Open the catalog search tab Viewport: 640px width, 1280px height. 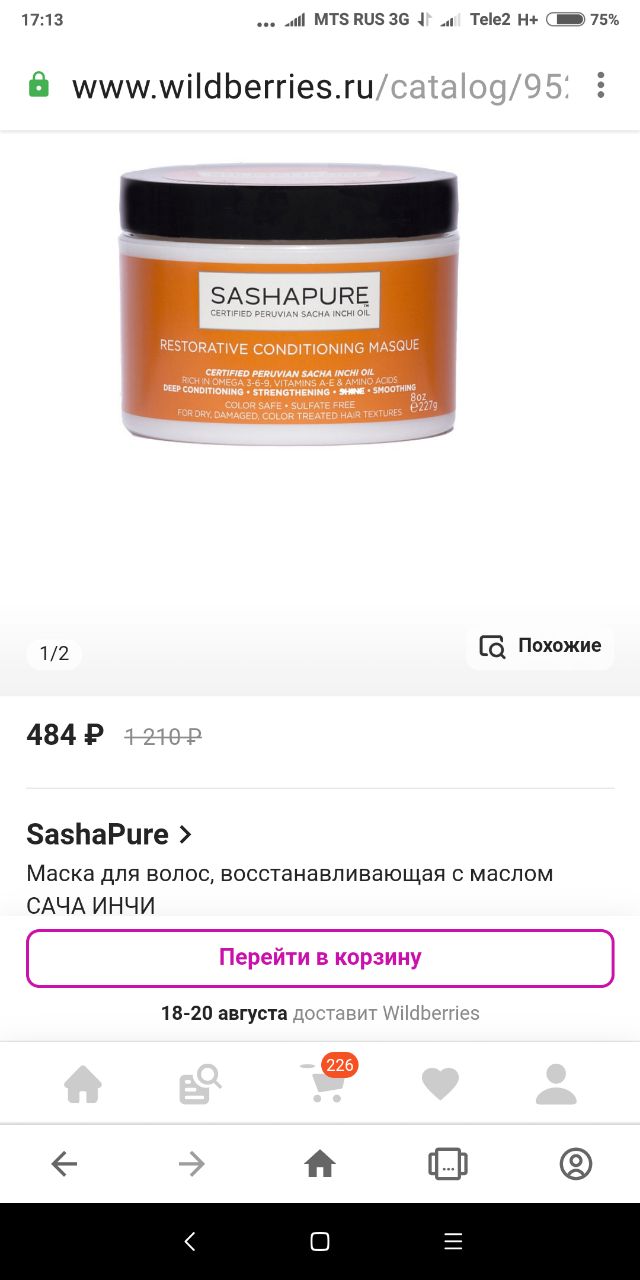200,1084
